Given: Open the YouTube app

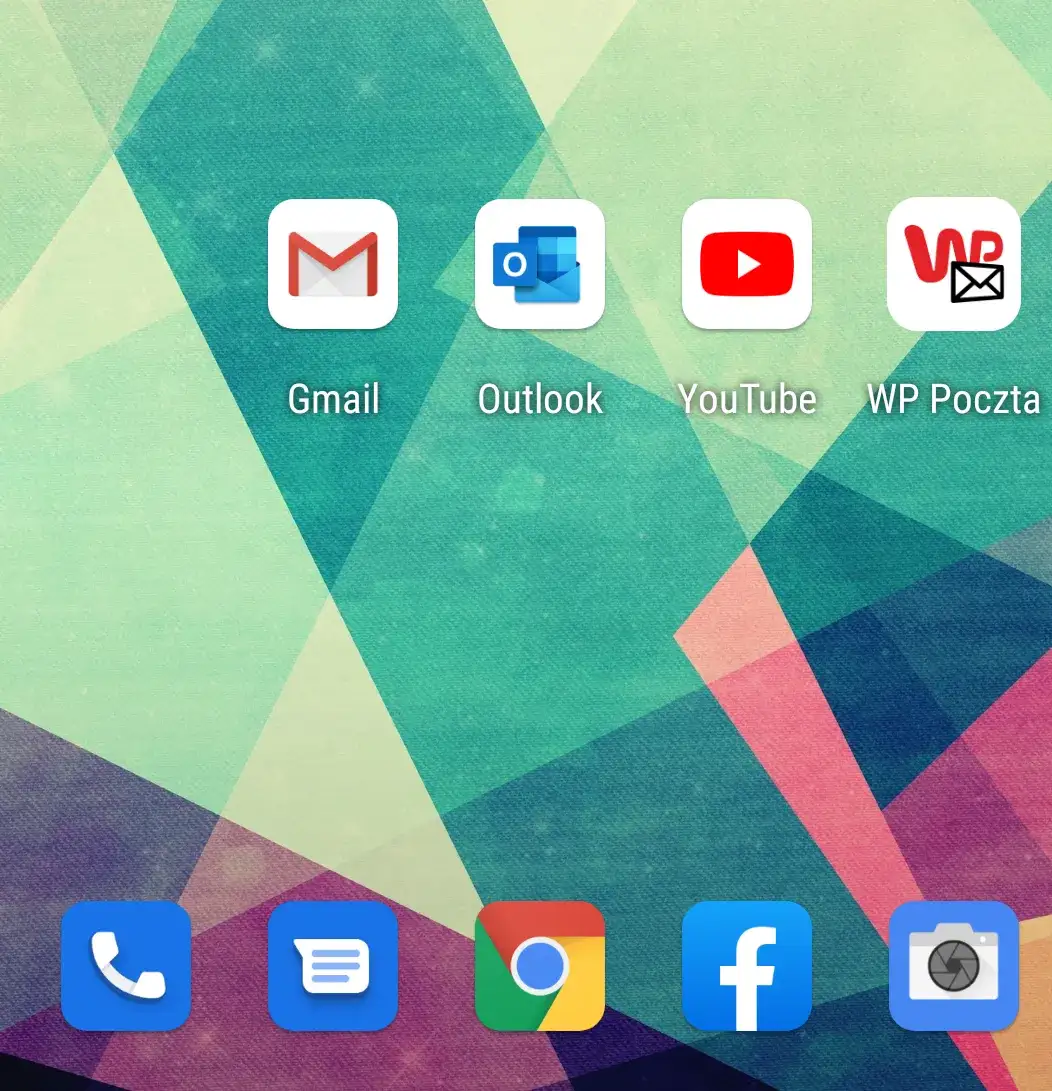Looking at the screenshot, I should coord(746,264).
